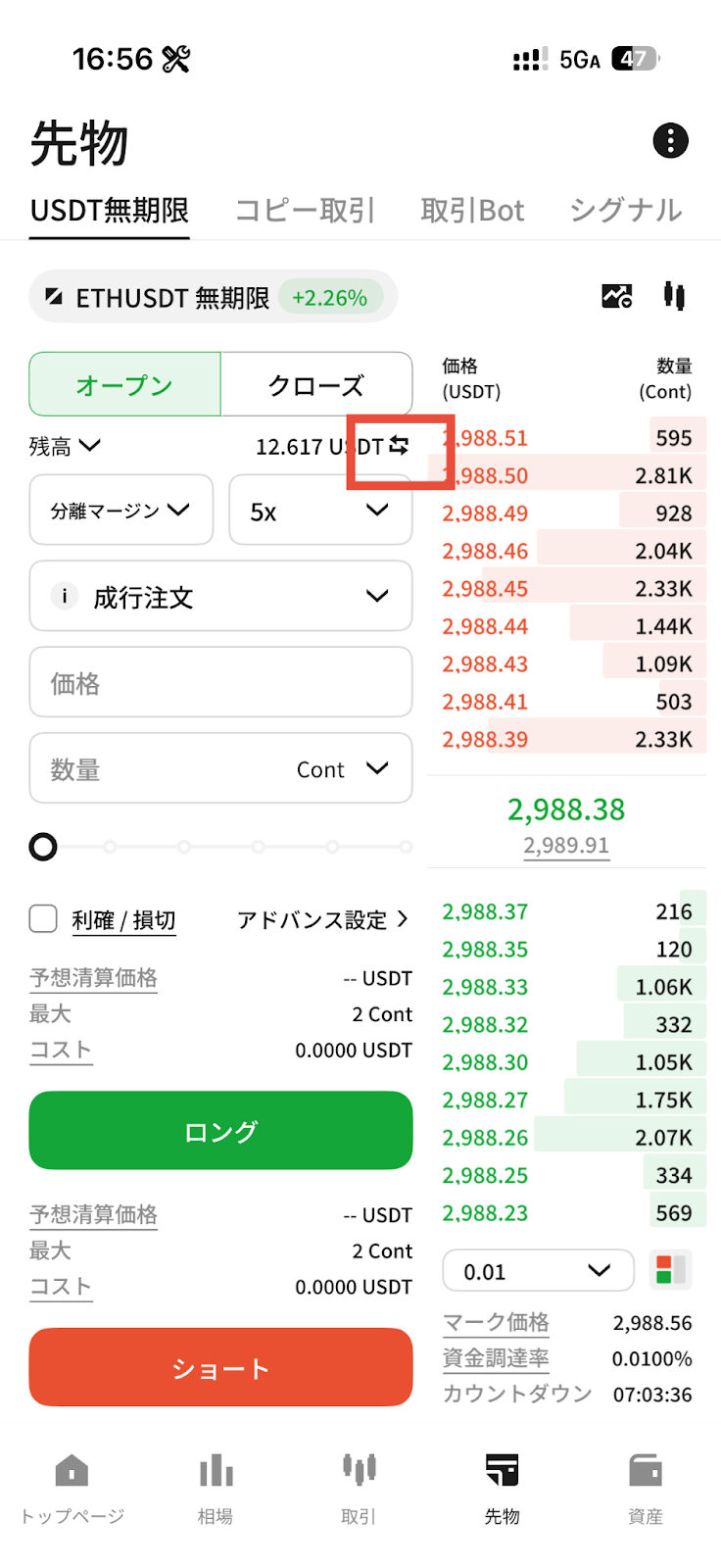Tap the transfer icon beside the 12.617 USDT balance
Viewport: 721px width, 1568px height.
coord(399,446)
